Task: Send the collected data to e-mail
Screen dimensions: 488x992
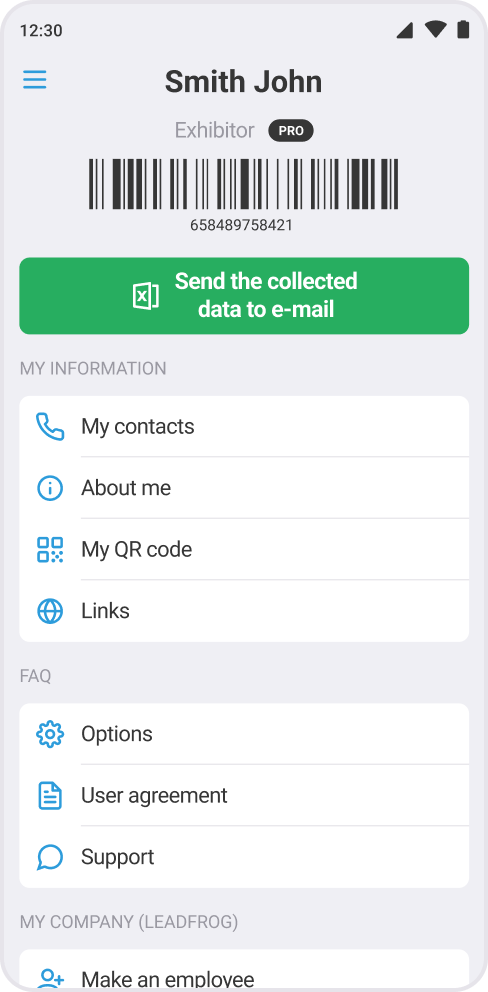Action: 244,295
